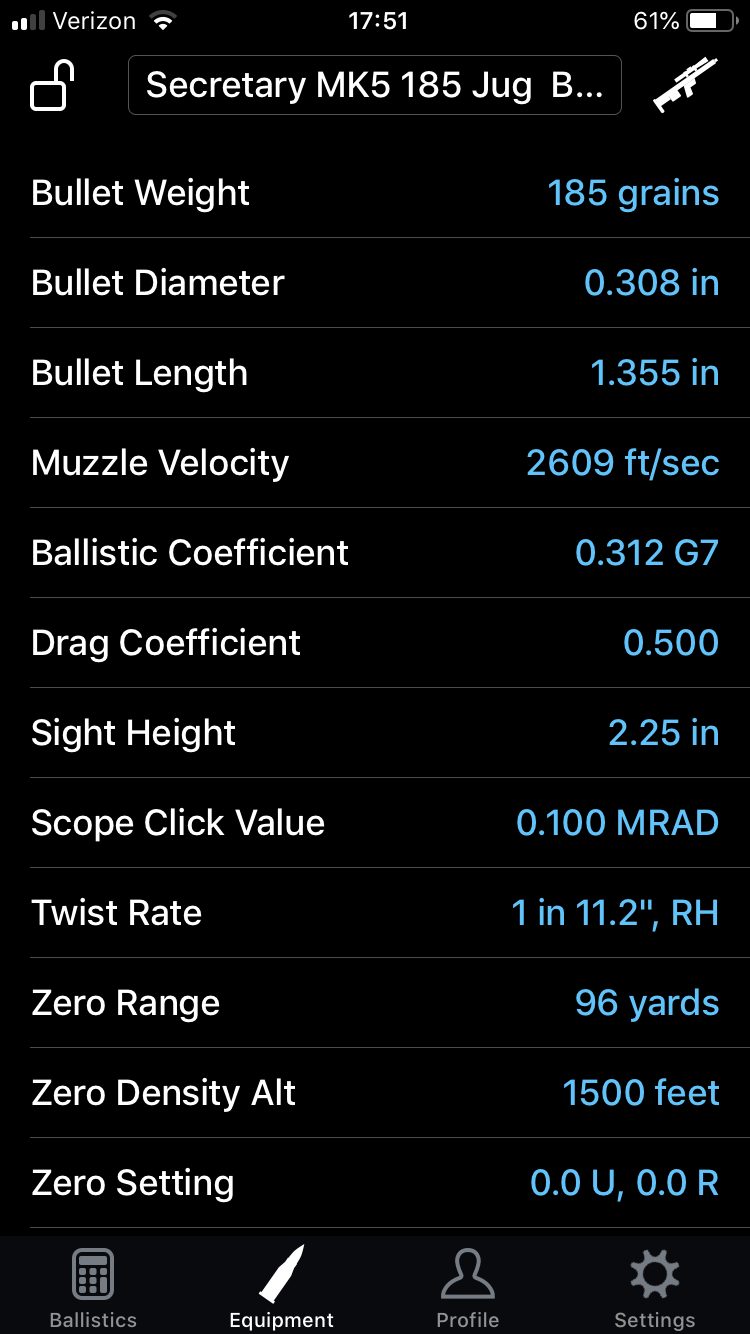This screenshot has width=750, height=1334.
Task: Open the Settings tab
Action: 655,1288
